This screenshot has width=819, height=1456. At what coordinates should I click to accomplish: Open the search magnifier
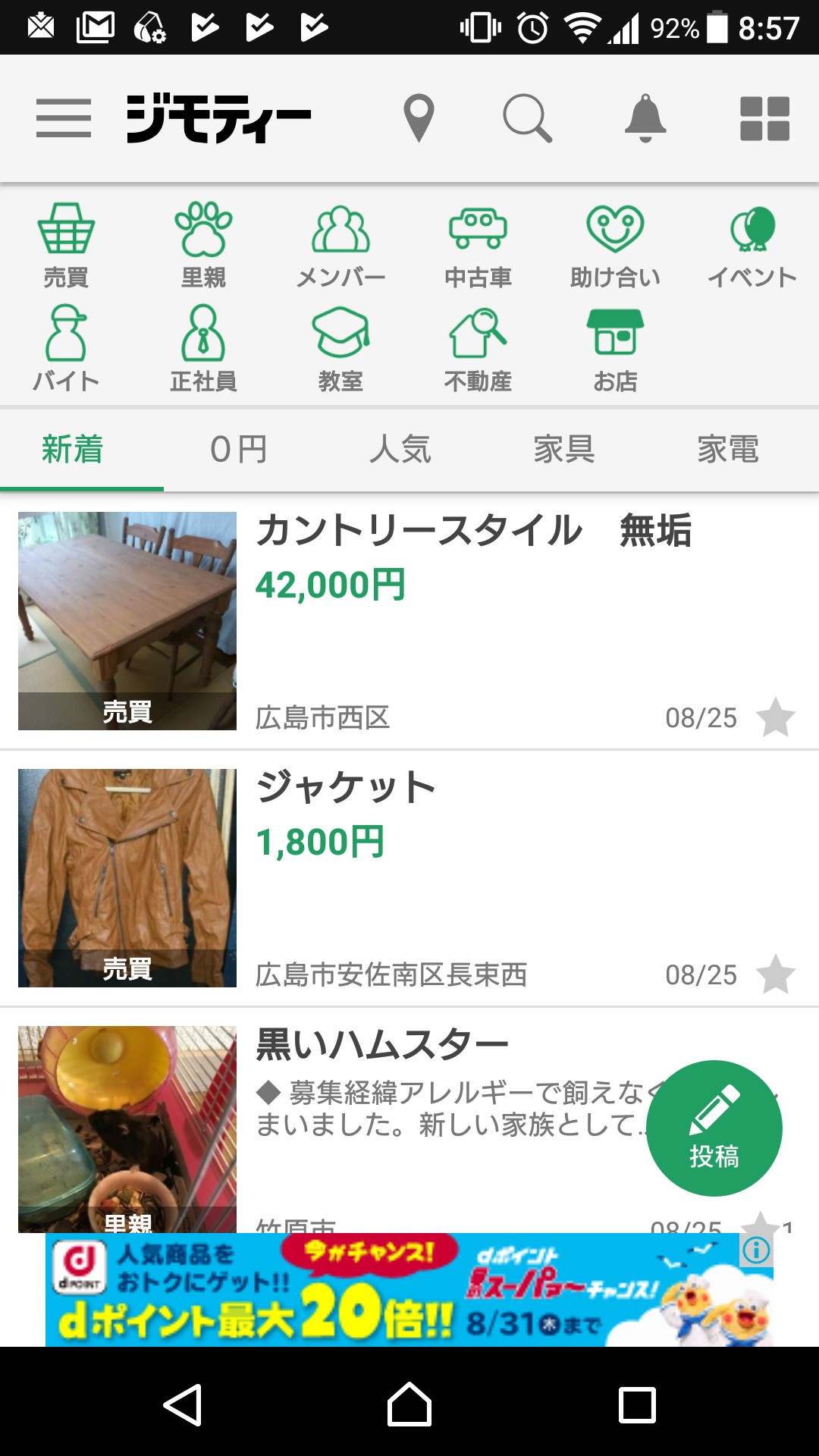(x=527, y=118)
